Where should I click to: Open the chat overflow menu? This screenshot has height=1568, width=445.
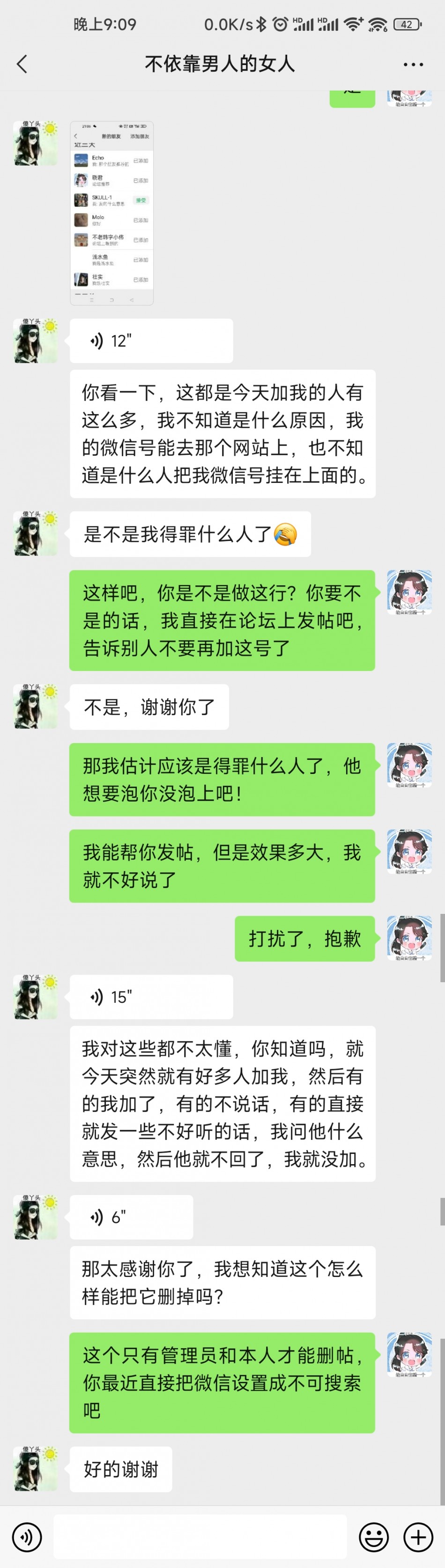pos(413,65)
